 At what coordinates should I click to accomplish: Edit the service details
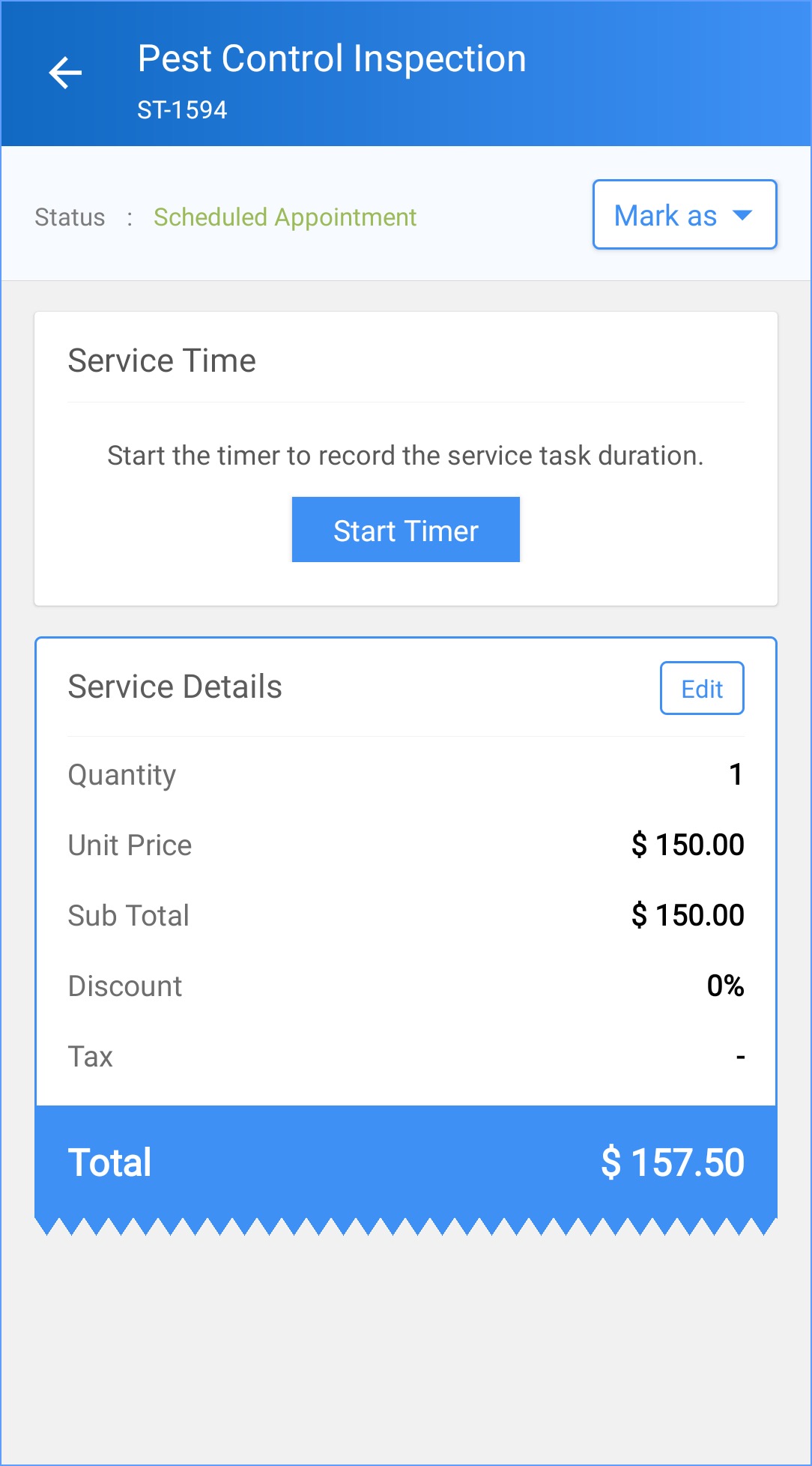coord(701,688)
